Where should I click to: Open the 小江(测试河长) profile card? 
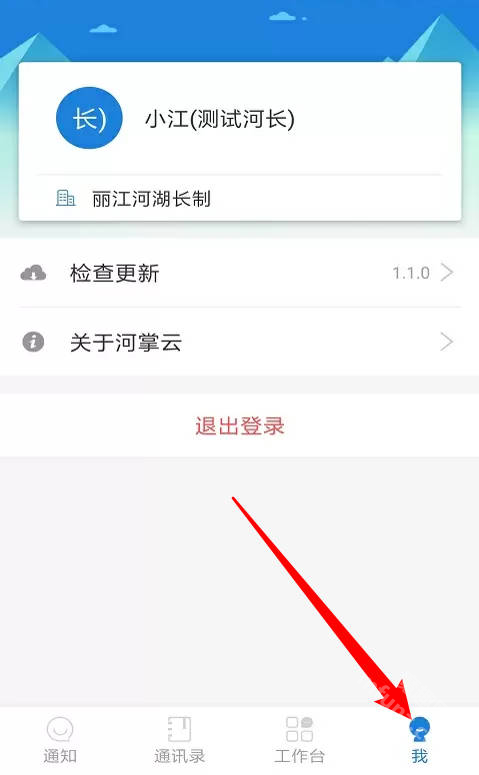pyautogui.click(x=240, y=141)
